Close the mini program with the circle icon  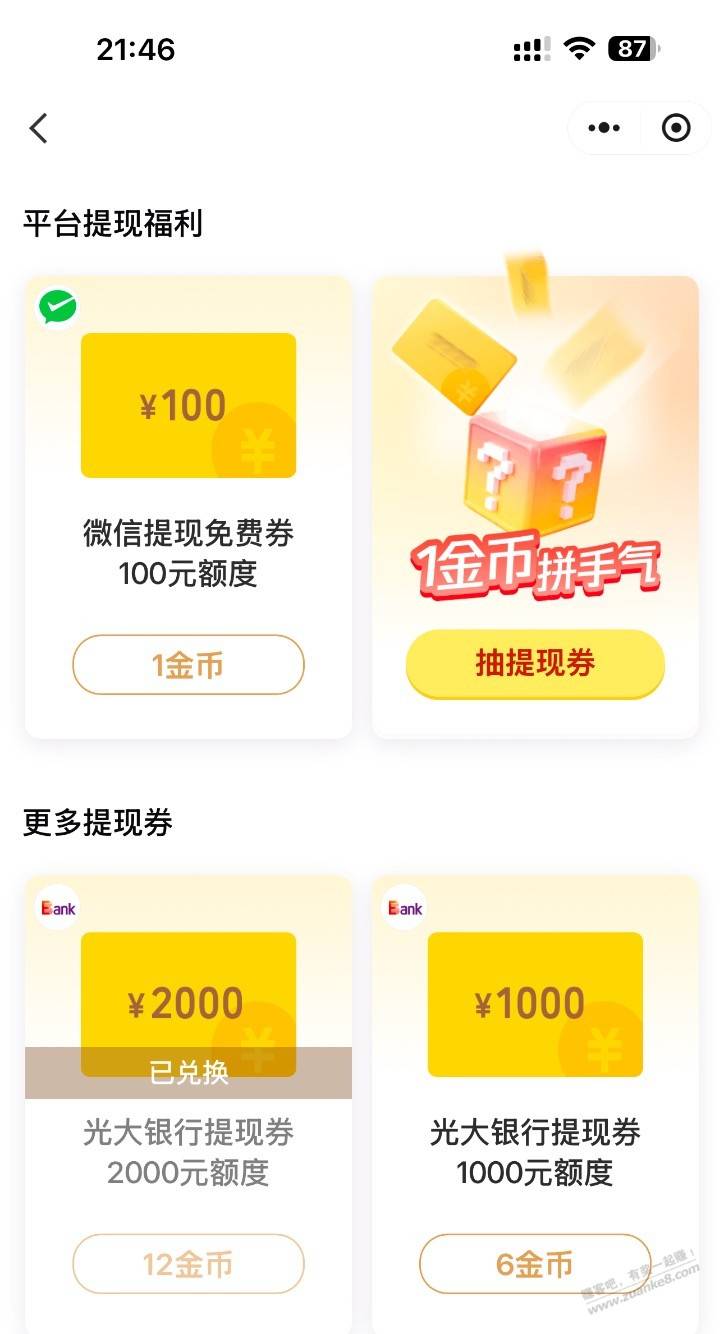pyautogui.click(x=677, y=128)
